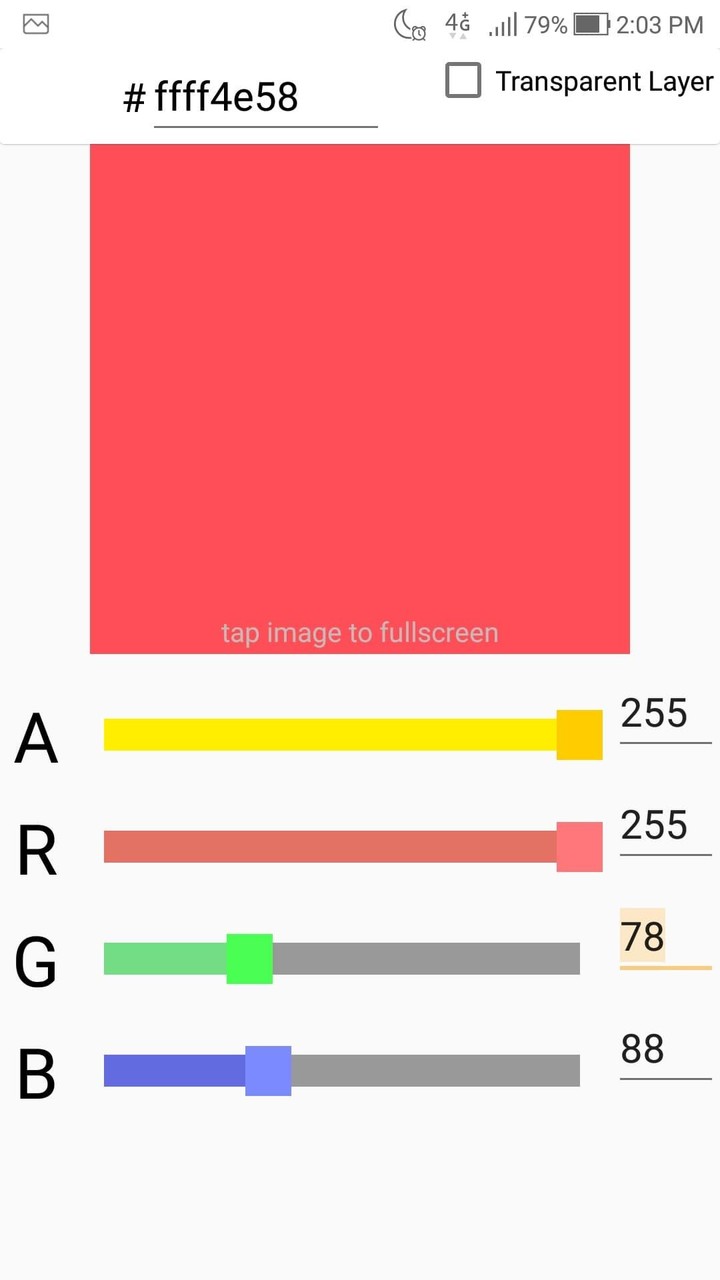
Task: Tap the gallery icon in the status bar
Action: coord(35,24)
